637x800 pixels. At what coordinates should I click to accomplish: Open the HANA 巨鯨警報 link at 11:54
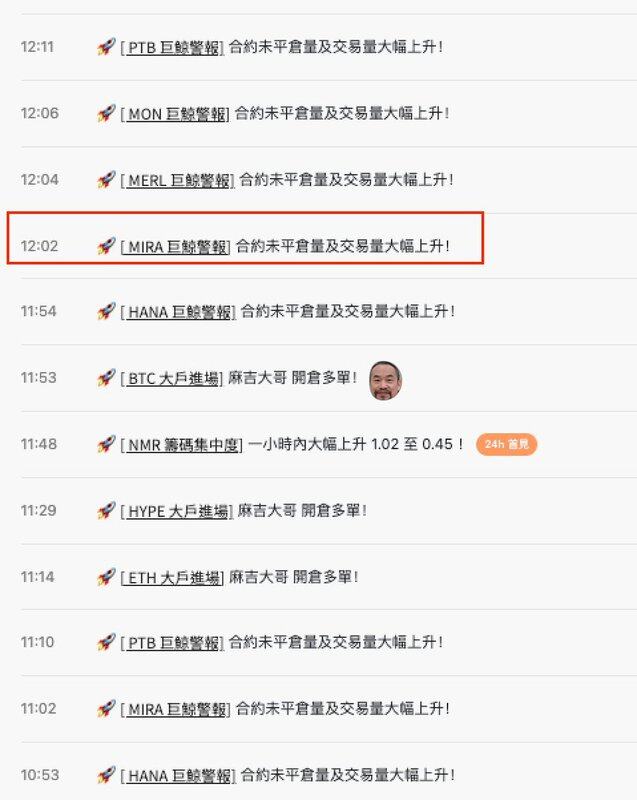click(178, 312)
